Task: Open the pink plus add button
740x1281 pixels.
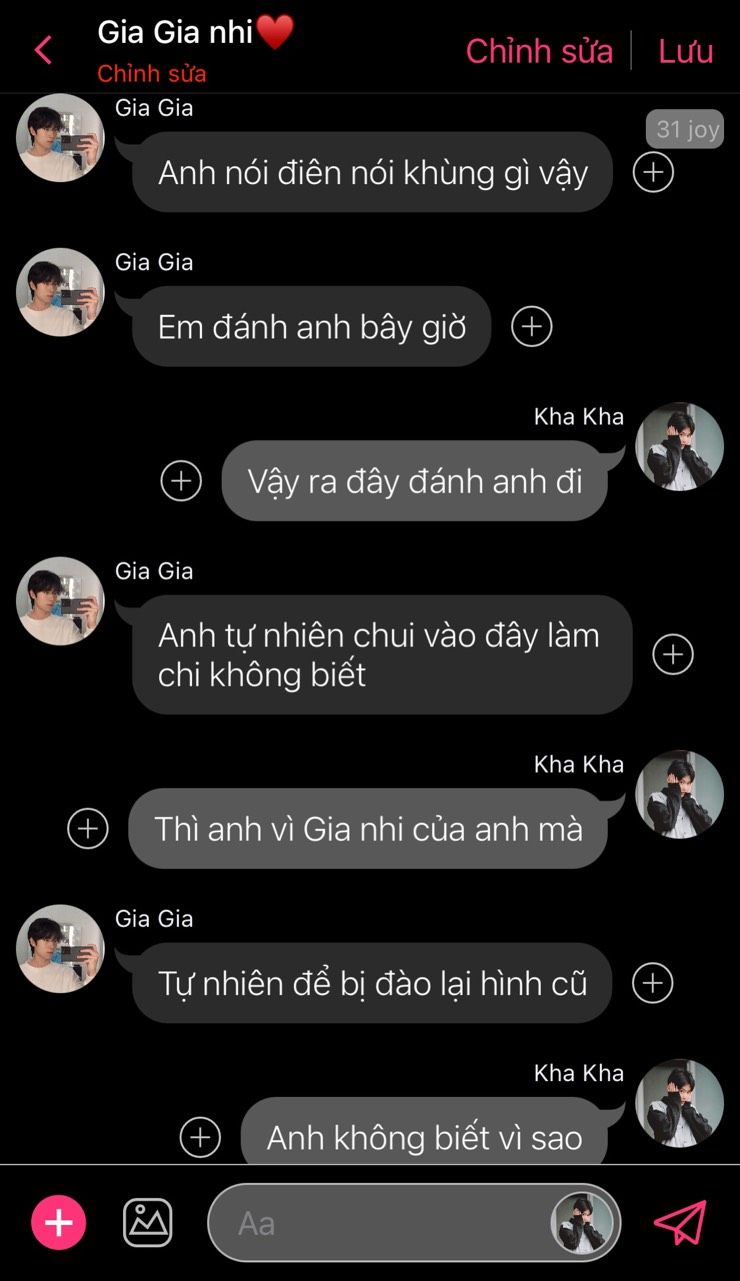Action: pos(59,1222)
